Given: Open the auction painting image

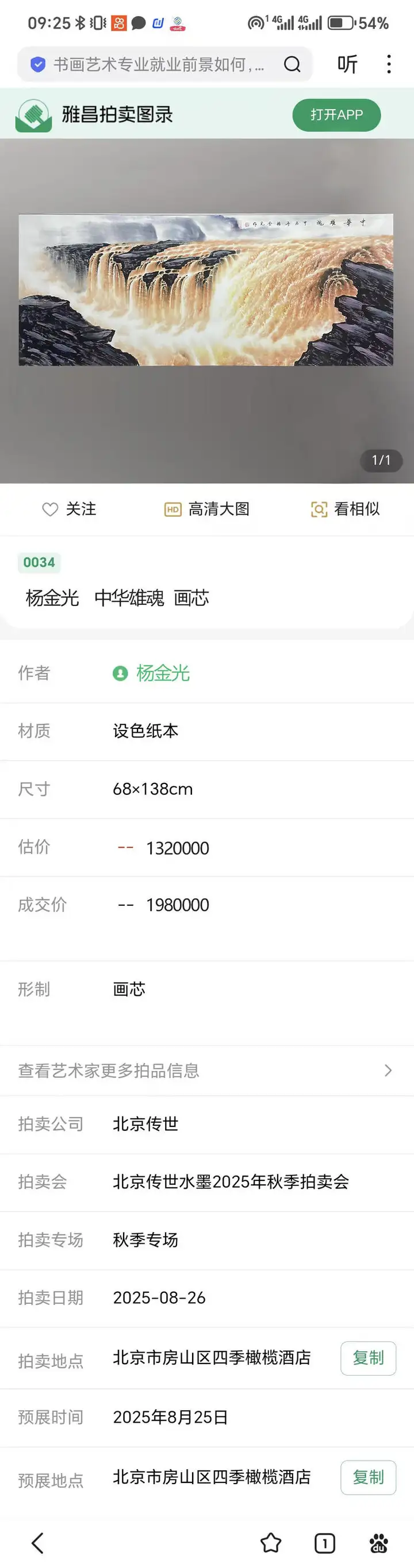Looking at the screenshot, I should tap(206, 289).
